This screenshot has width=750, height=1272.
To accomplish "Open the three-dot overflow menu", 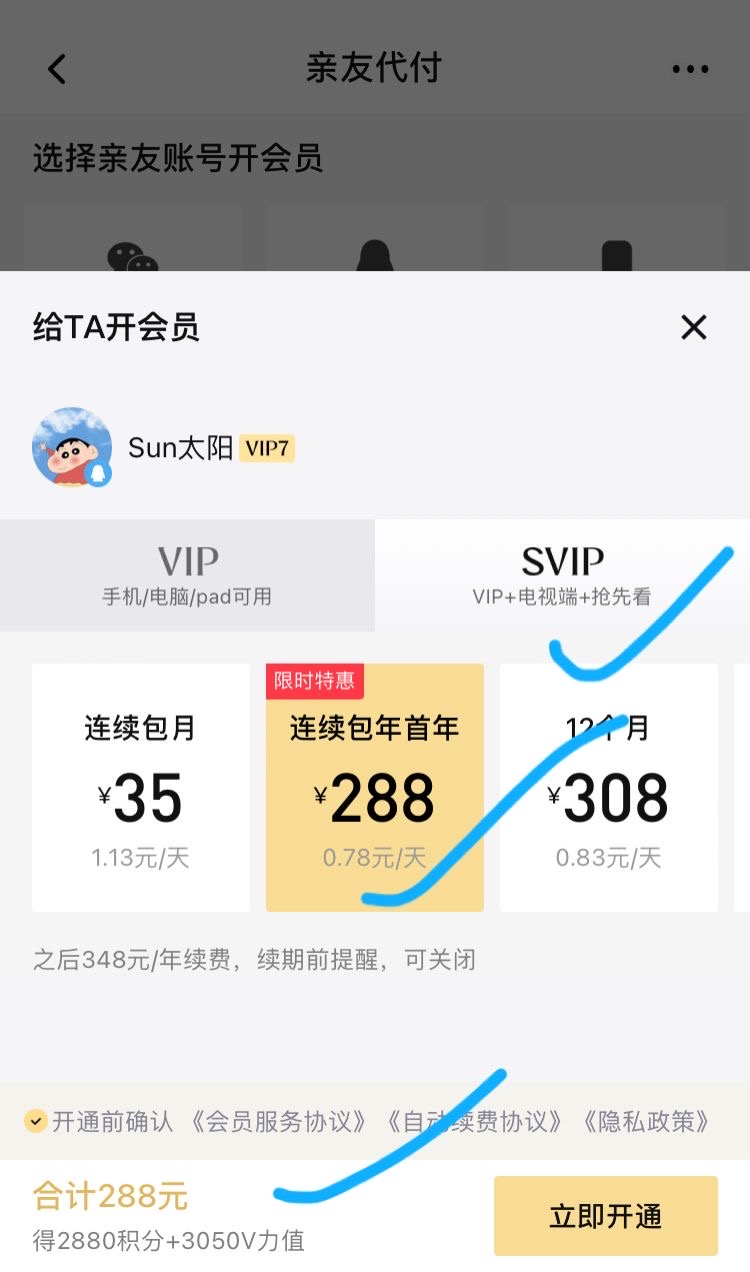I will tap(690, 69).
